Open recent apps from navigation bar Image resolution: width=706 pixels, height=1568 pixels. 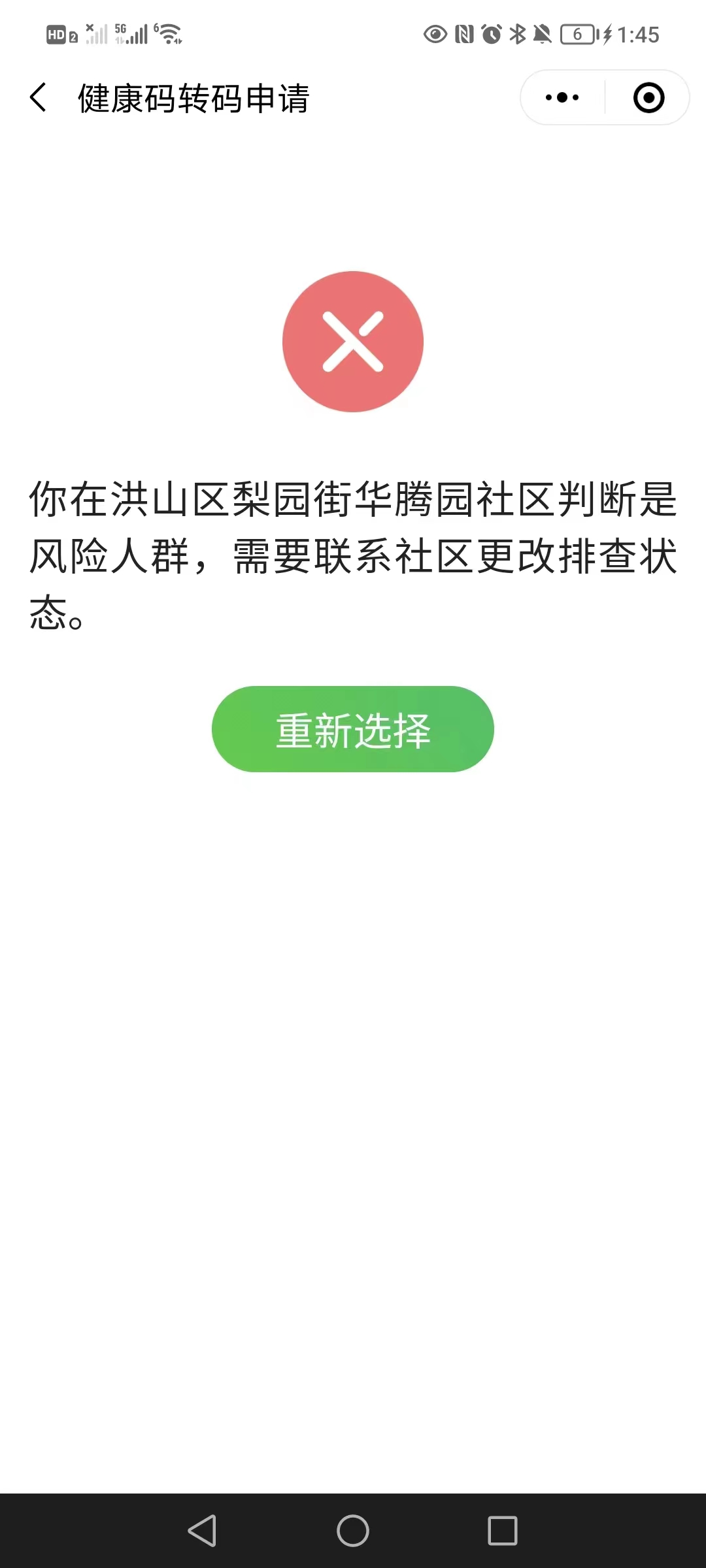[502, 1531]
